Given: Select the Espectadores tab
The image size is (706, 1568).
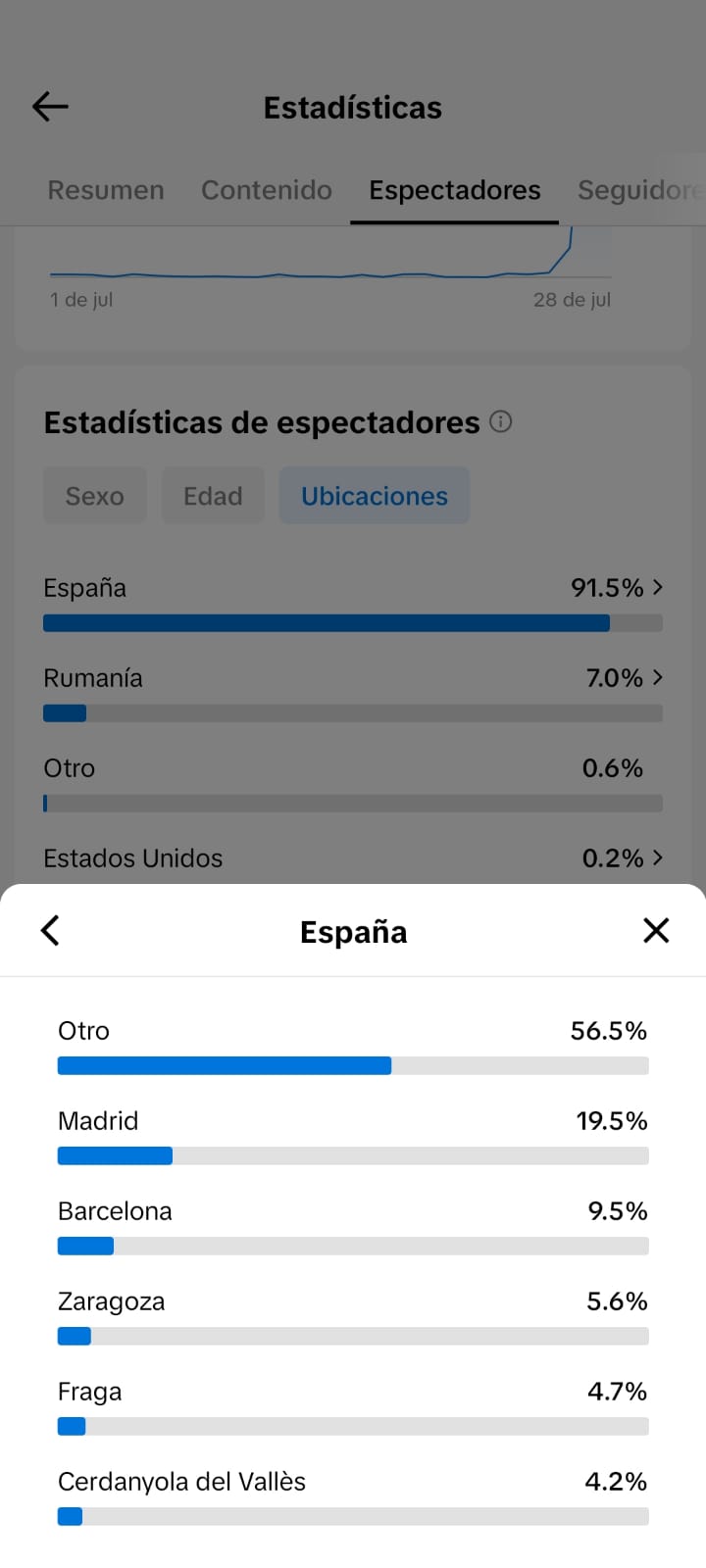Looking at the screenshot, I should (455, 190).
